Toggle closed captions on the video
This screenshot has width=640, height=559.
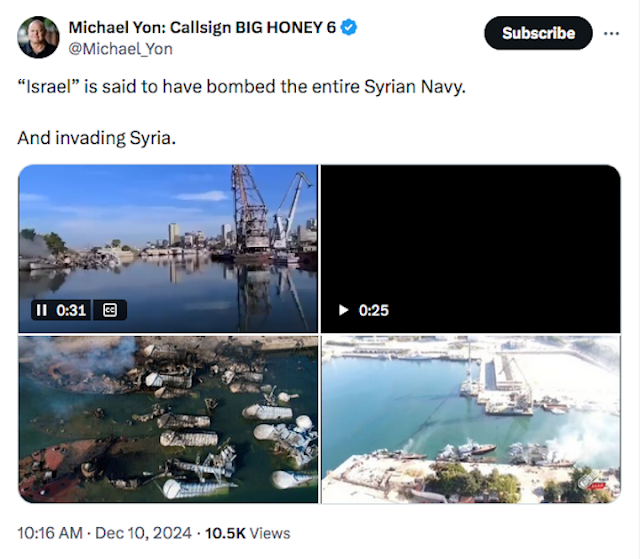click(x=110, y=311)
